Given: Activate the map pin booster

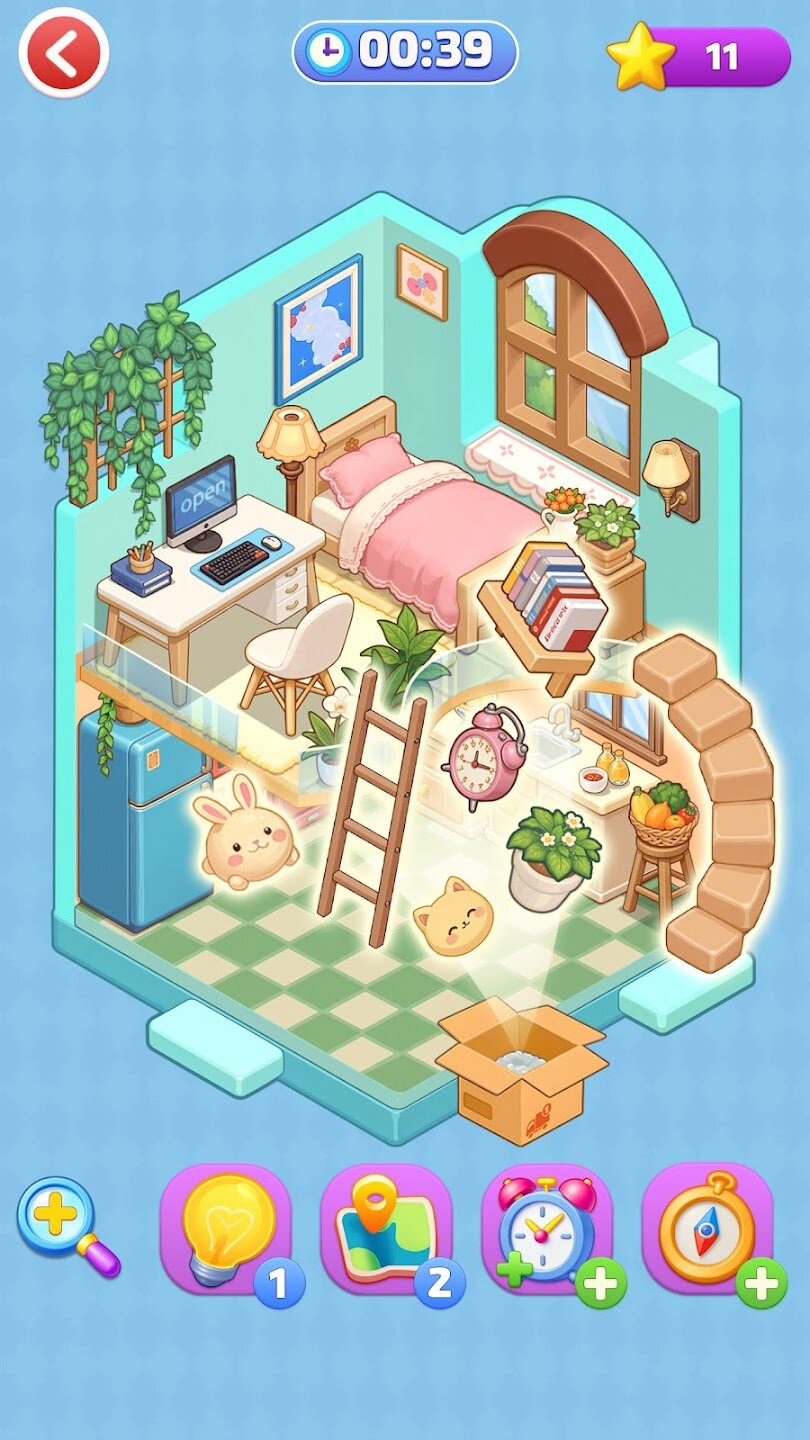Looking at the screenshot, I should point(386,1229).
